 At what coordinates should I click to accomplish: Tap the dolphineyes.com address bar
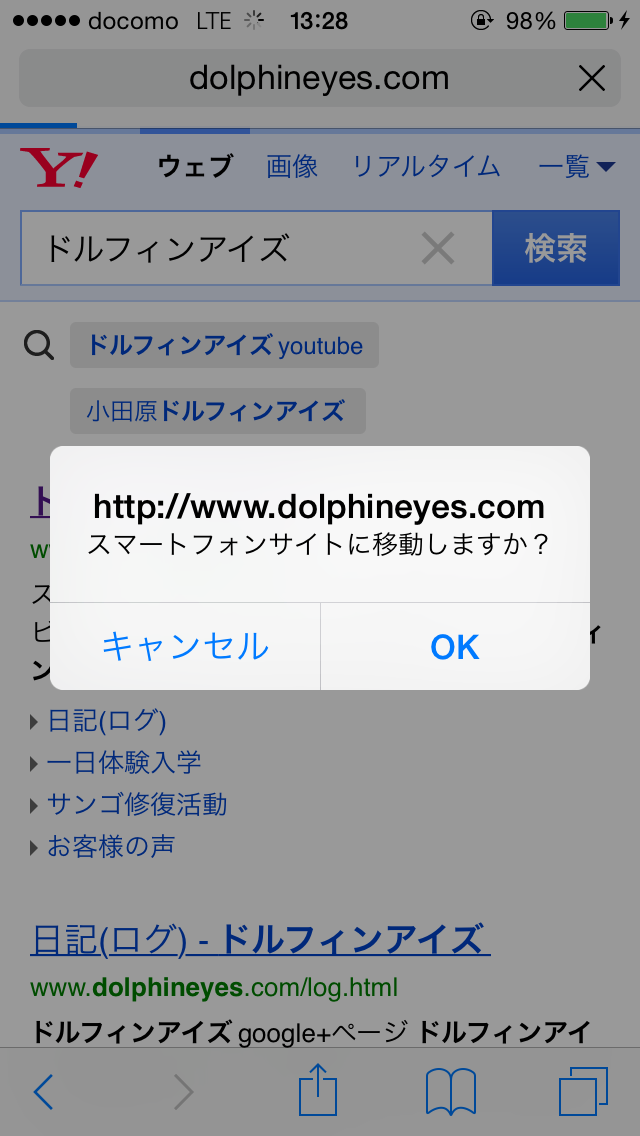point(320,78)
